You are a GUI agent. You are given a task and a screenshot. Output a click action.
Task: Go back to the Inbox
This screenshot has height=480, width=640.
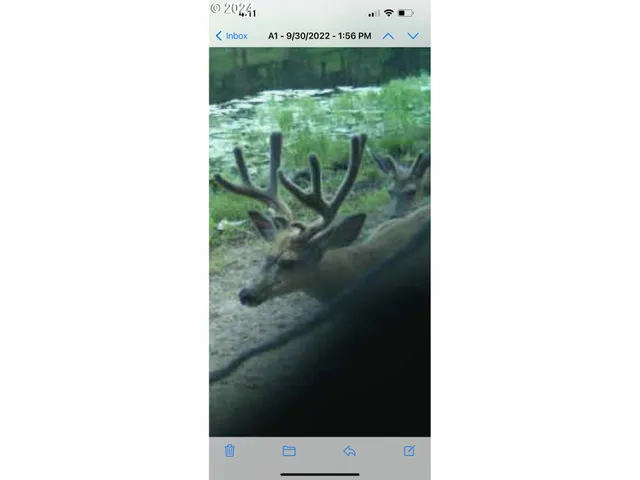pos(232,36)
